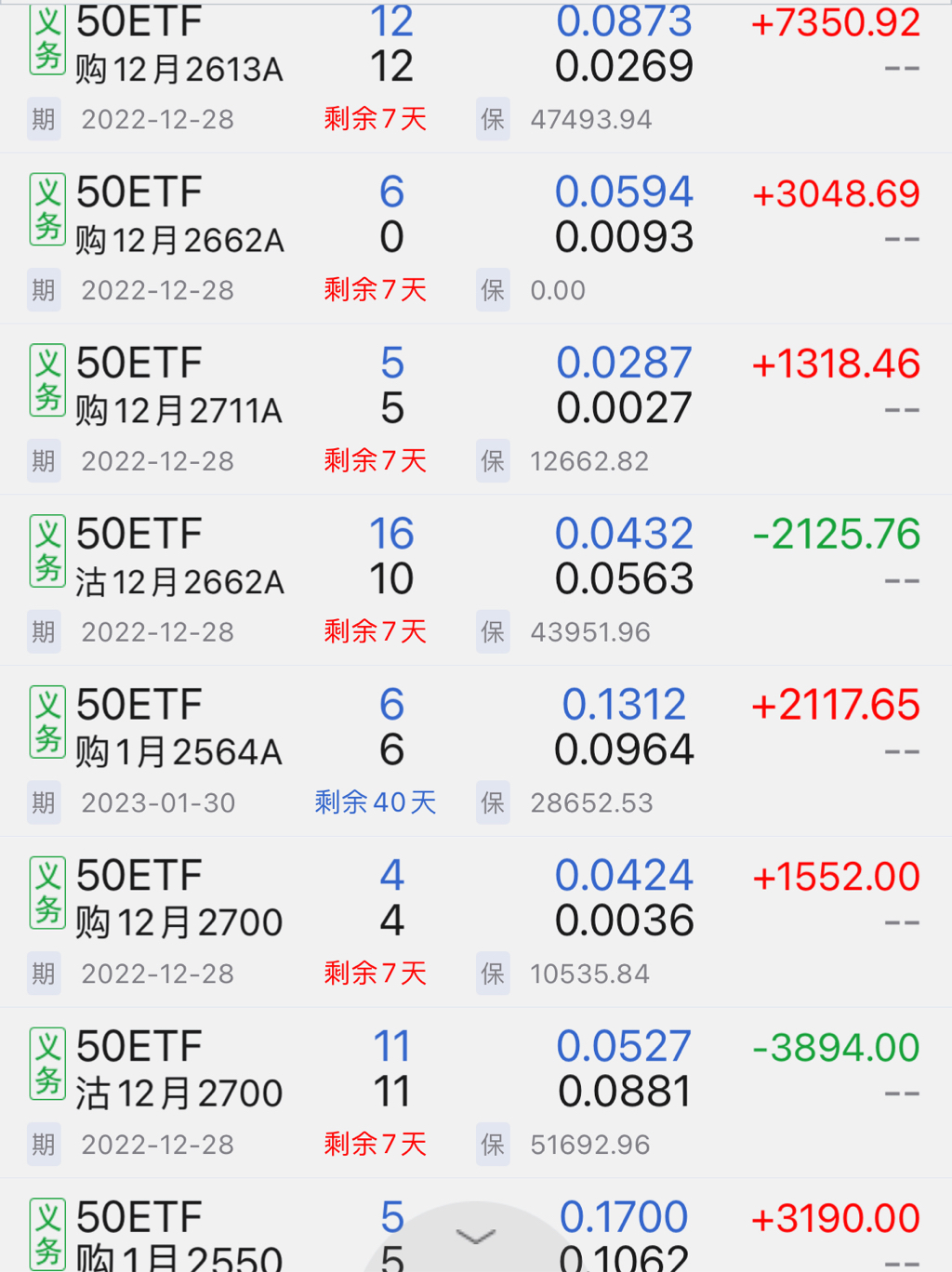Tap the down chevron floating button
This screenshot has width=952, height=1272.
476,1237
